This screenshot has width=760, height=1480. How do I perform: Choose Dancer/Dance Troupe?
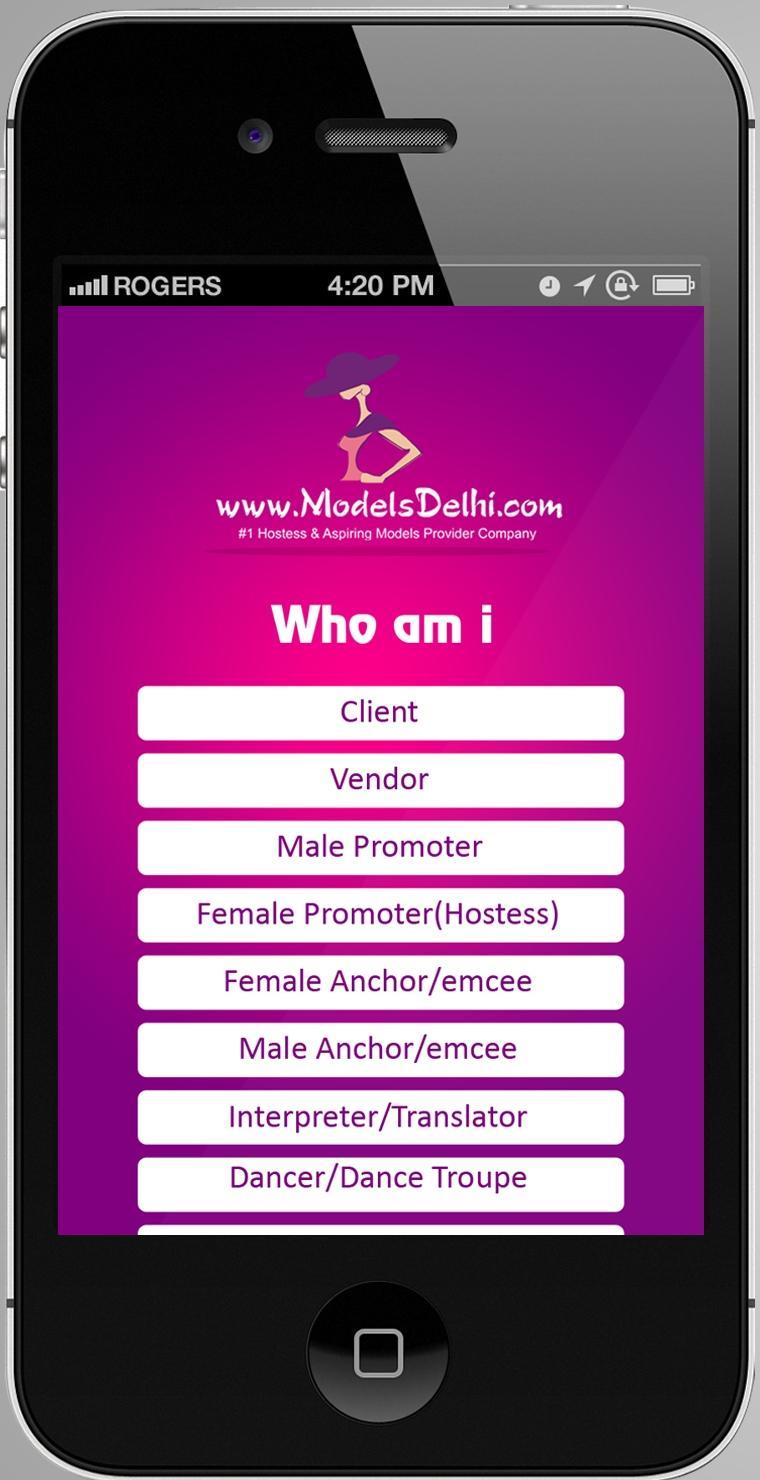point(380,1183)
